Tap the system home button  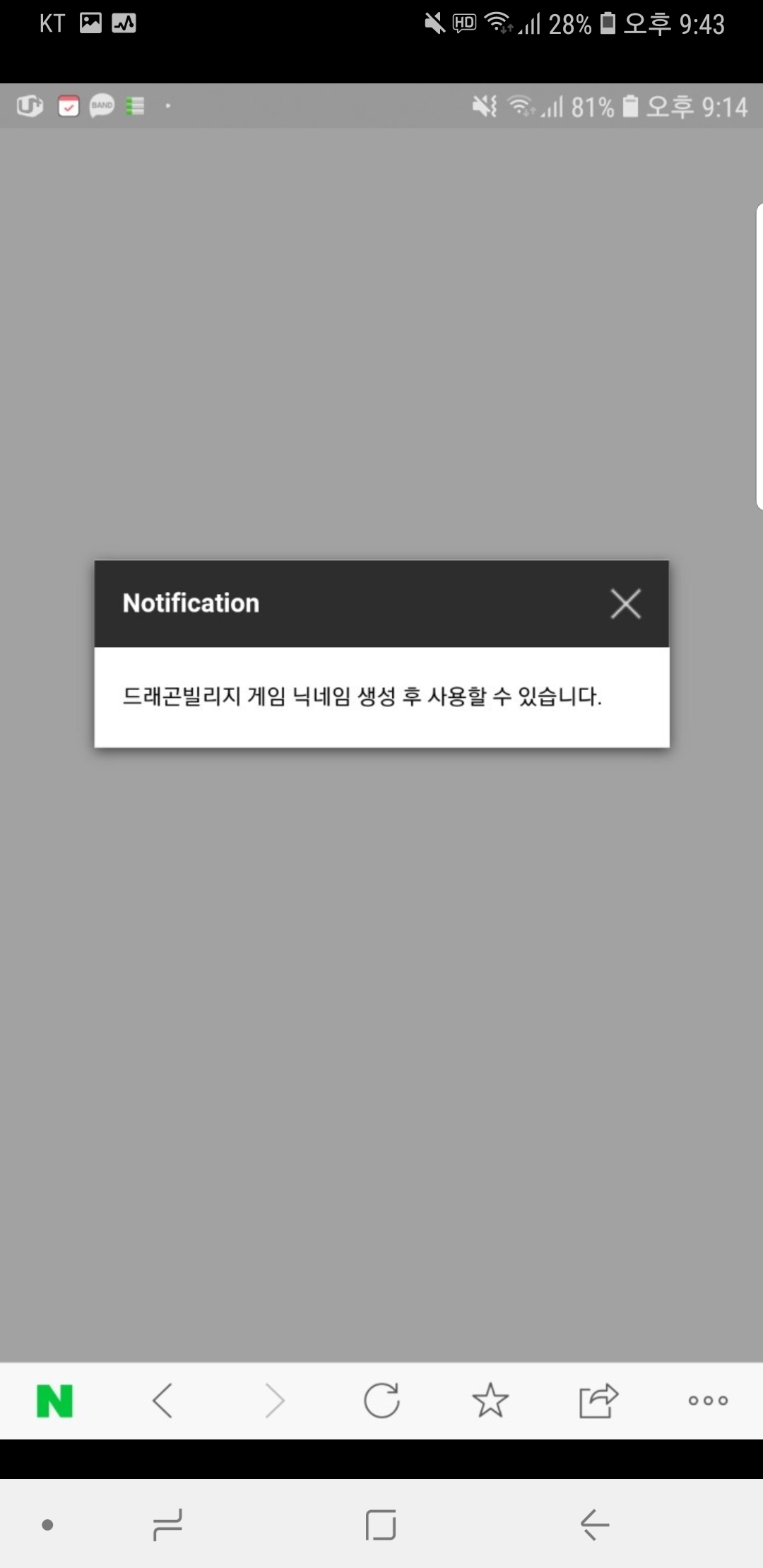pyautogui.click(x=381, y=1524)
